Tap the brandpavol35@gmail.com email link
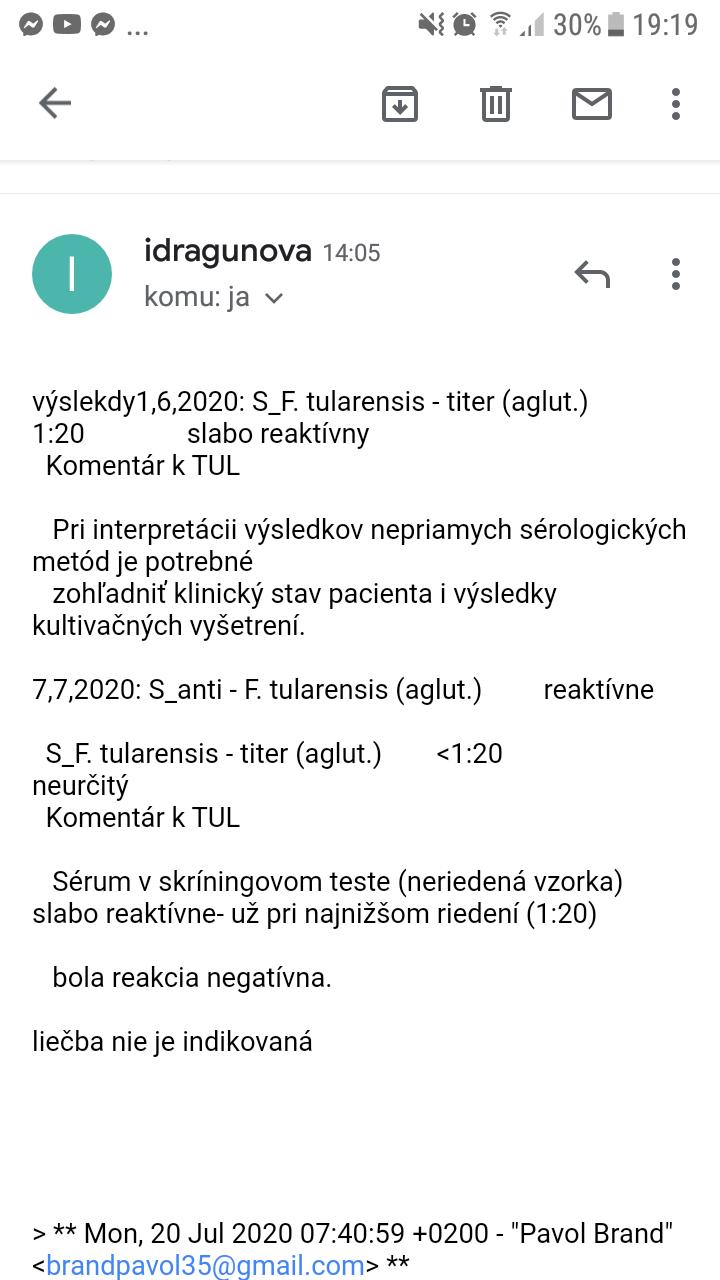This screenshot has width=720, height=1280. [205, 1265]
